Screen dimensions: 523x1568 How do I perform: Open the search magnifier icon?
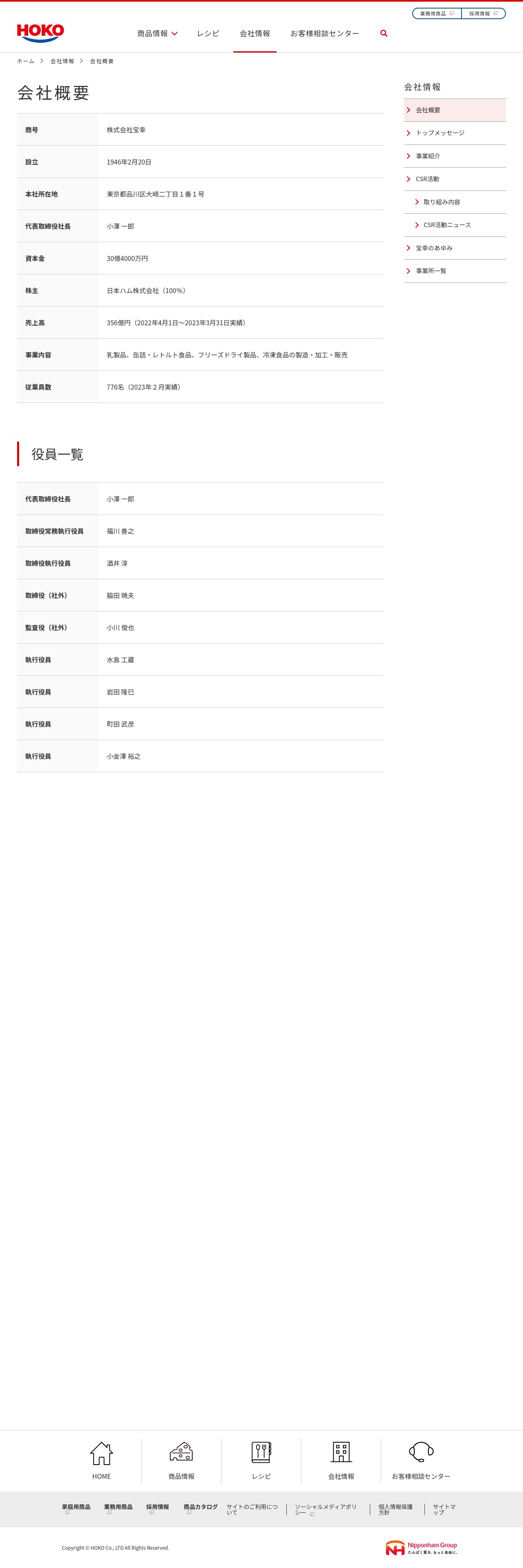point(384,33)
